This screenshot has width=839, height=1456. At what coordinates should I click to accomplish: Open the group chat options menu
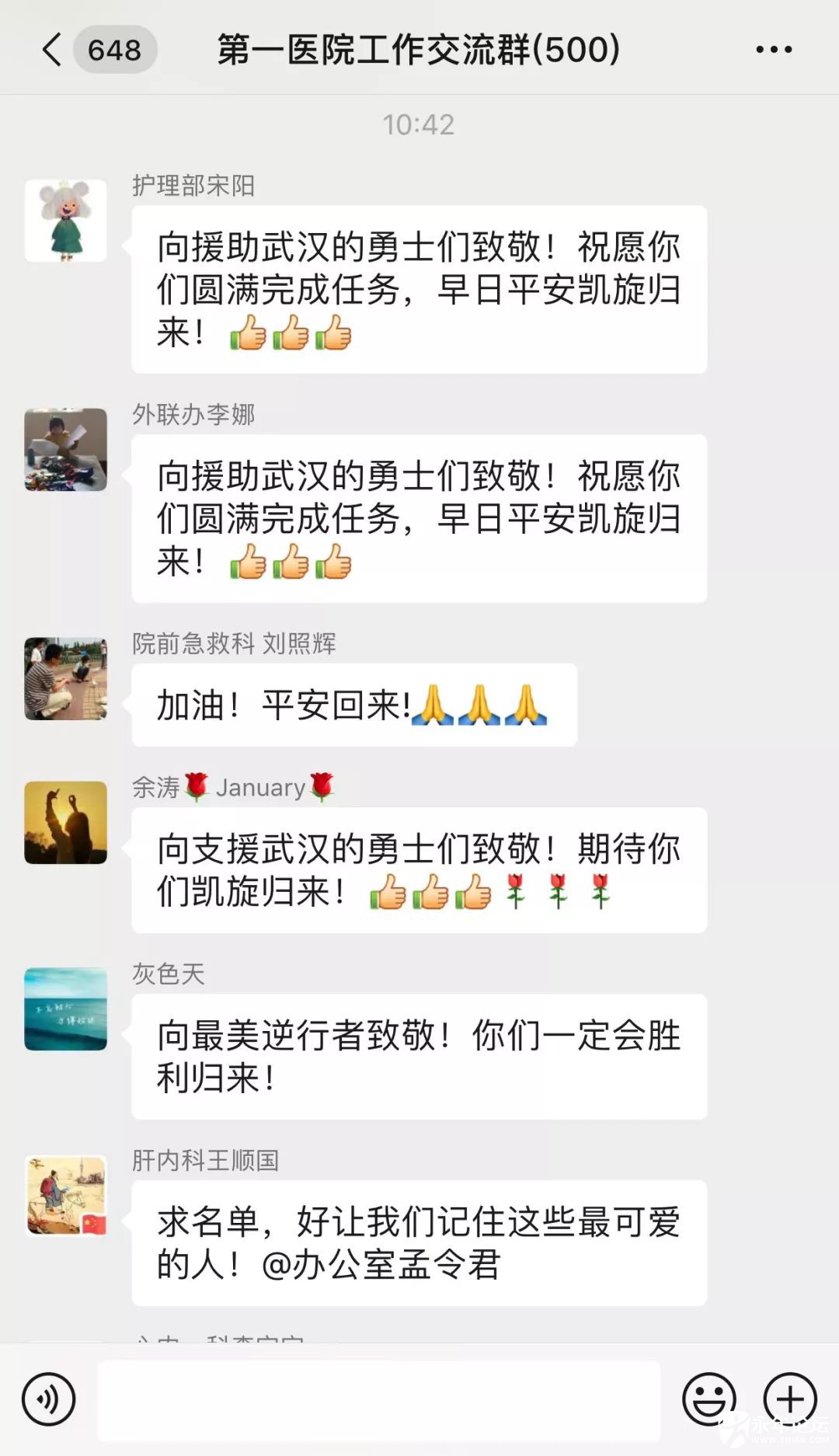[x=774, y=50]
